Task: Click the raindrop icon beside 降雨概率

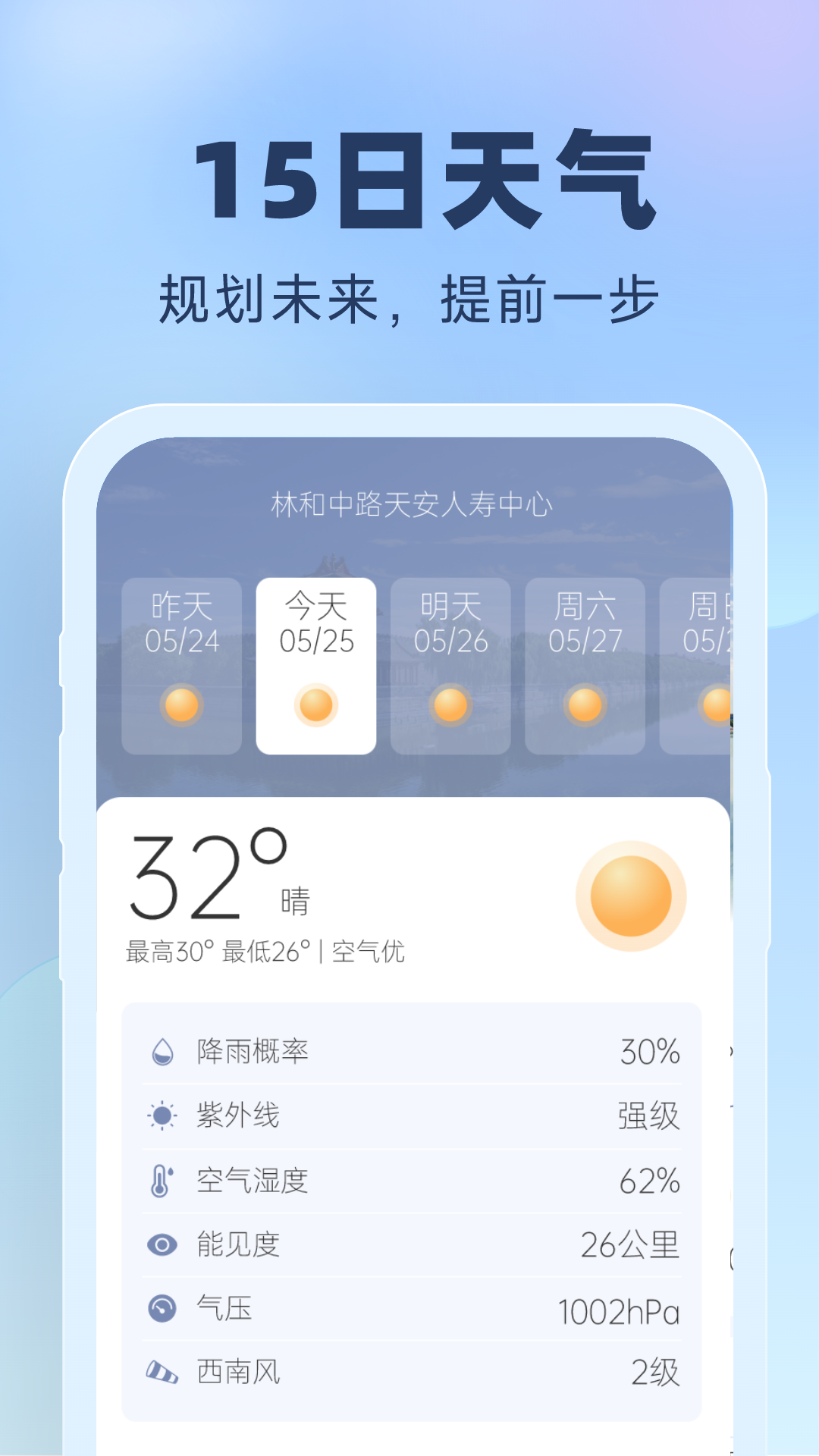Action: [x=162, y=1053]
